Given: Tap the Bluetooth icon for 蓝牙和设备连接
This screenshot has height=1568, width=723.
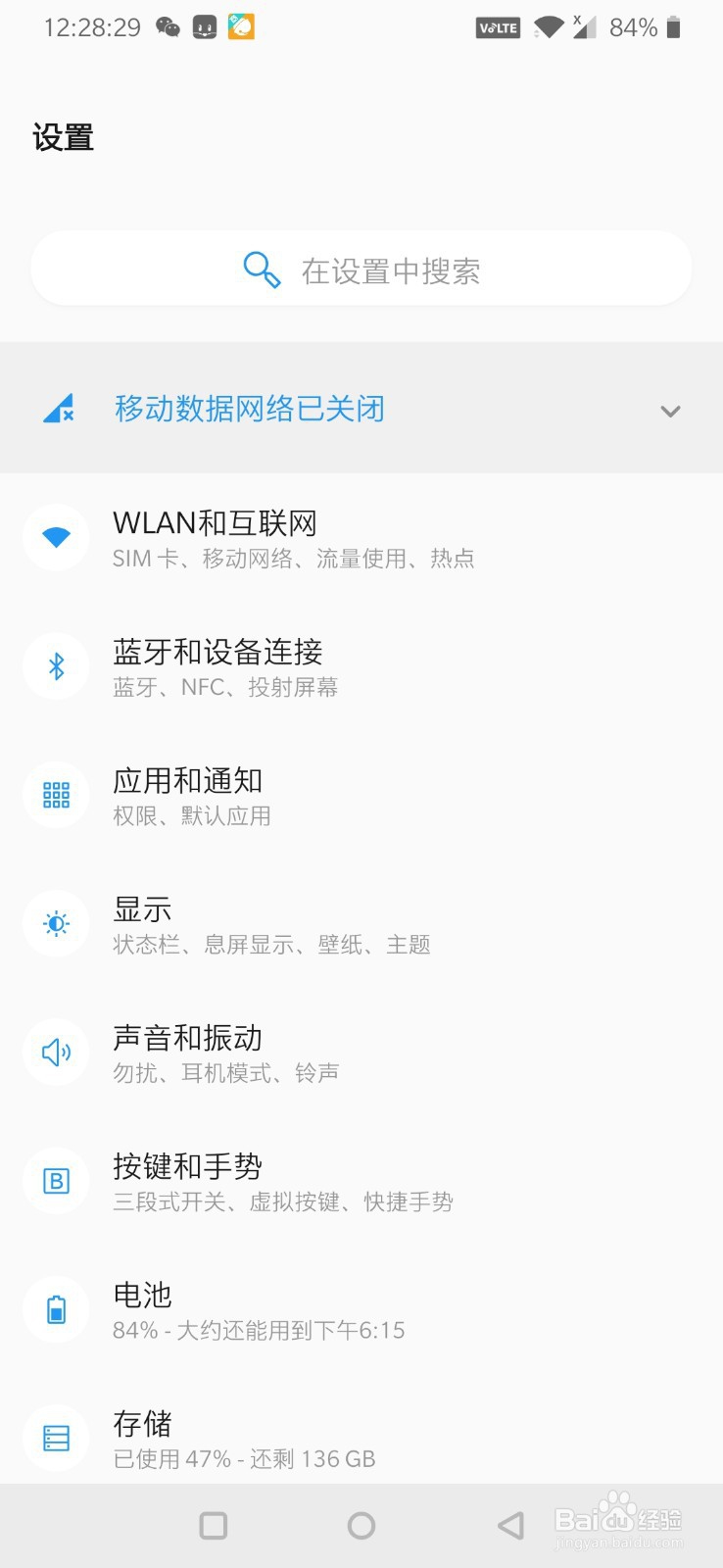Looking at the screenshot, I should [x=56, y=665].
